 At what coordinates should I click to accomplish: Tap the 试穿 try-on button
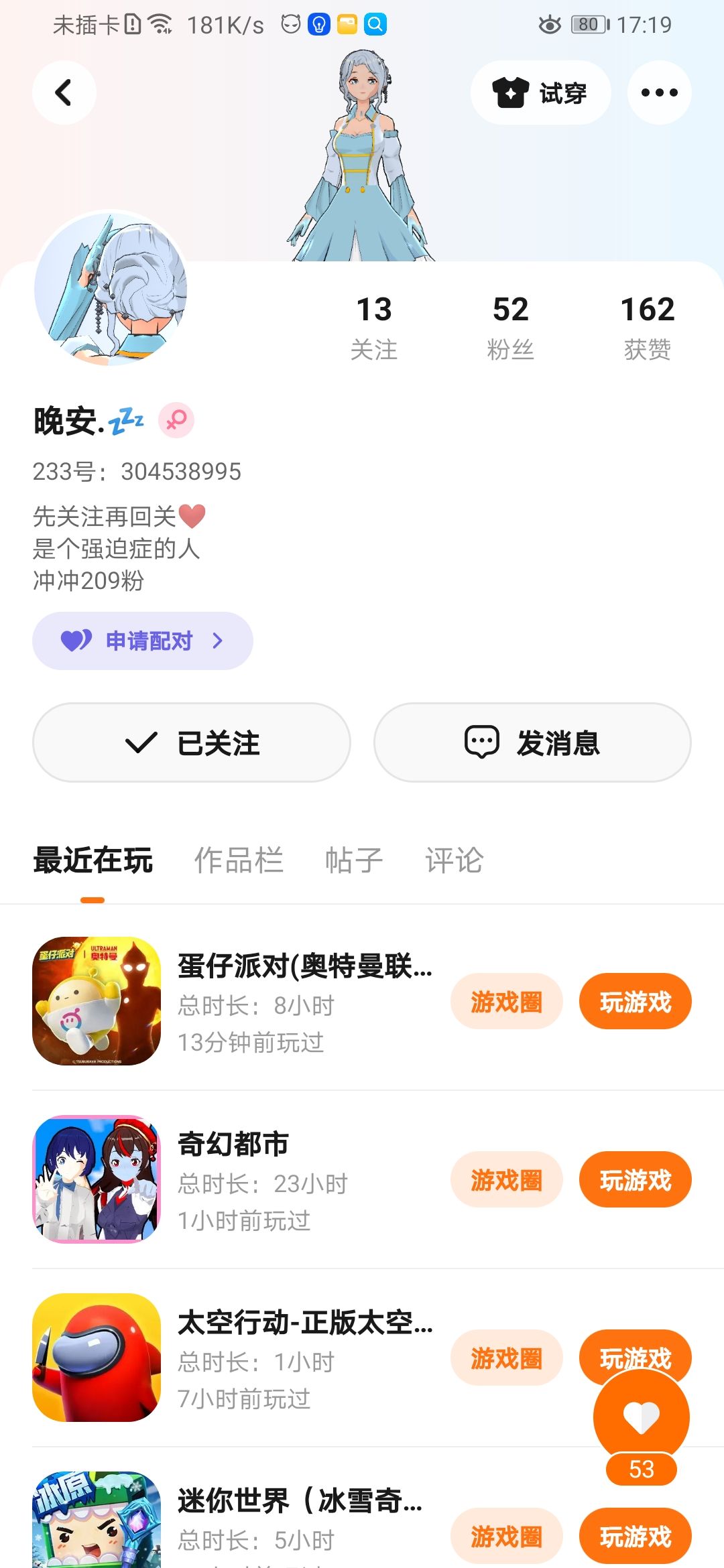point(540,92)
